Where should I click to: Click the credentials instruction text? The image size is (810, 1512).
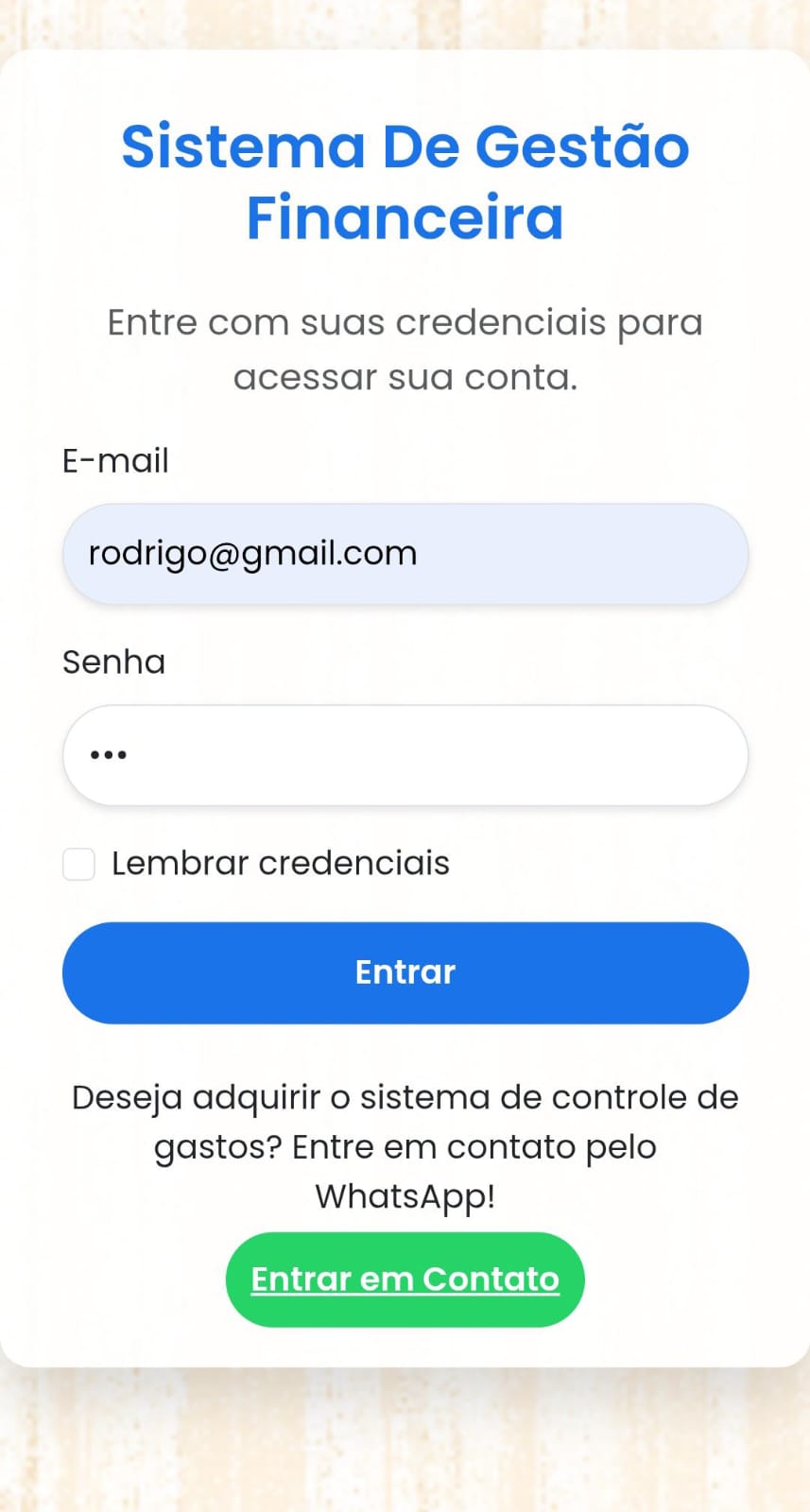[x=405, y=348]
